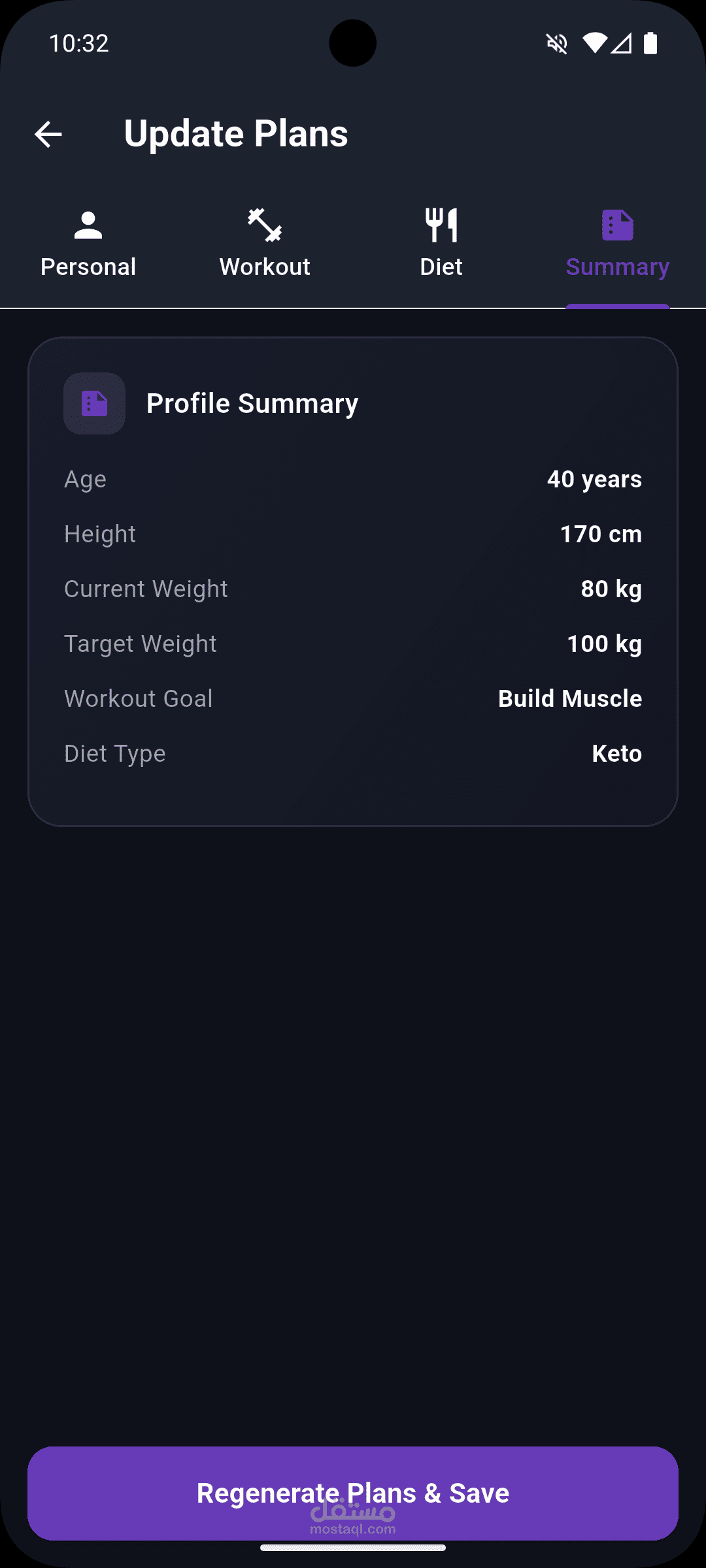Tap Regenerate Plans & Save button
The height and width of the screenshot is (1568, 706).
[x=353, y=1493]
